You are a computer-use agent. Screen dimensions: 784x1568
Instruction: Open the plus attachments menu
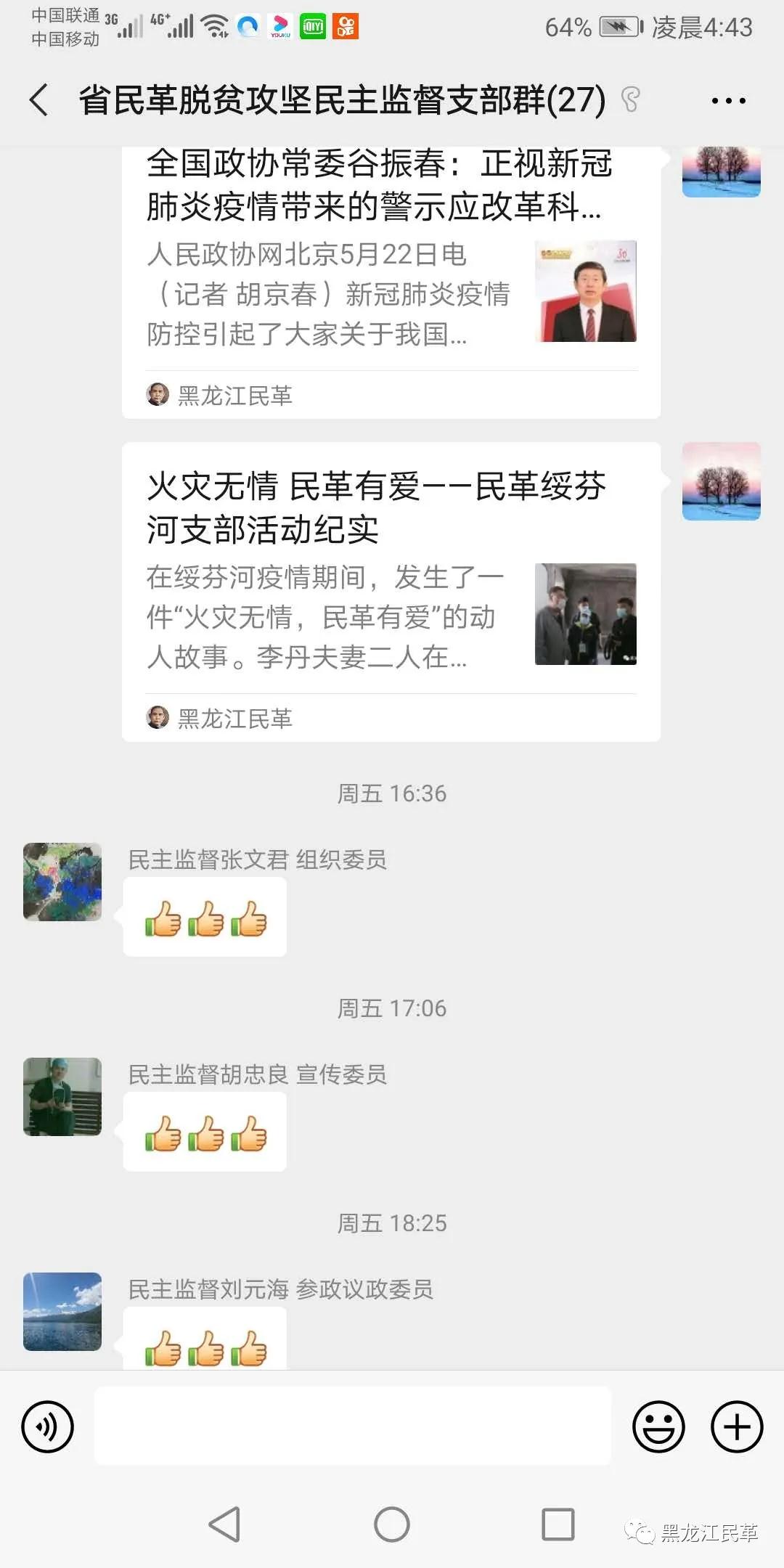(736, 1426)
